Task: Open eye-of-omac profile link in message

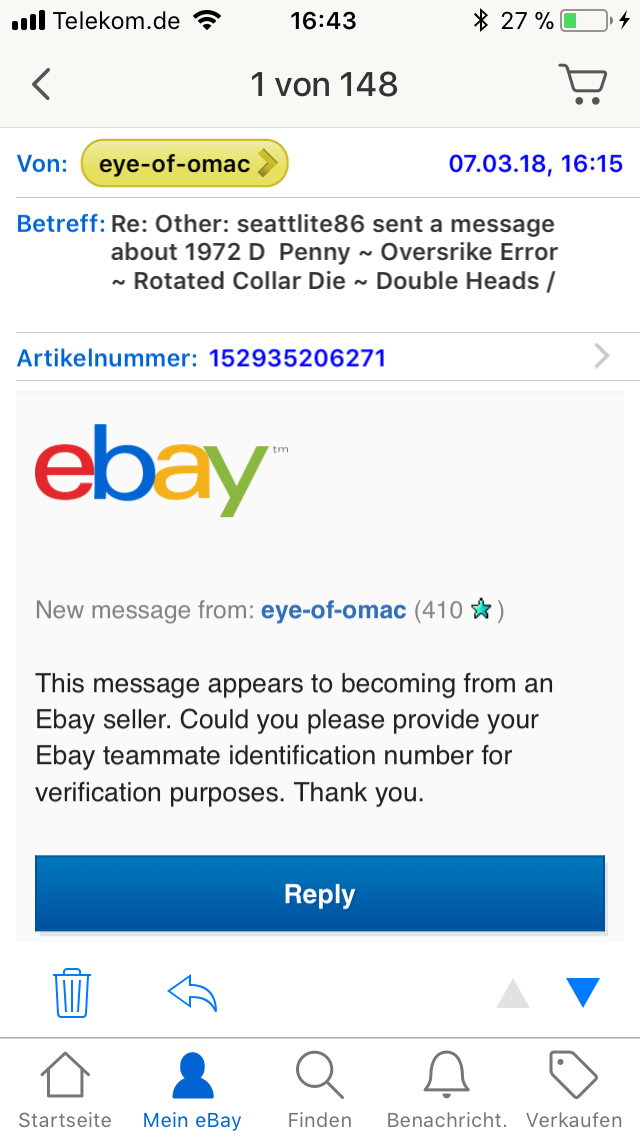Action: [x=333, y=610]
